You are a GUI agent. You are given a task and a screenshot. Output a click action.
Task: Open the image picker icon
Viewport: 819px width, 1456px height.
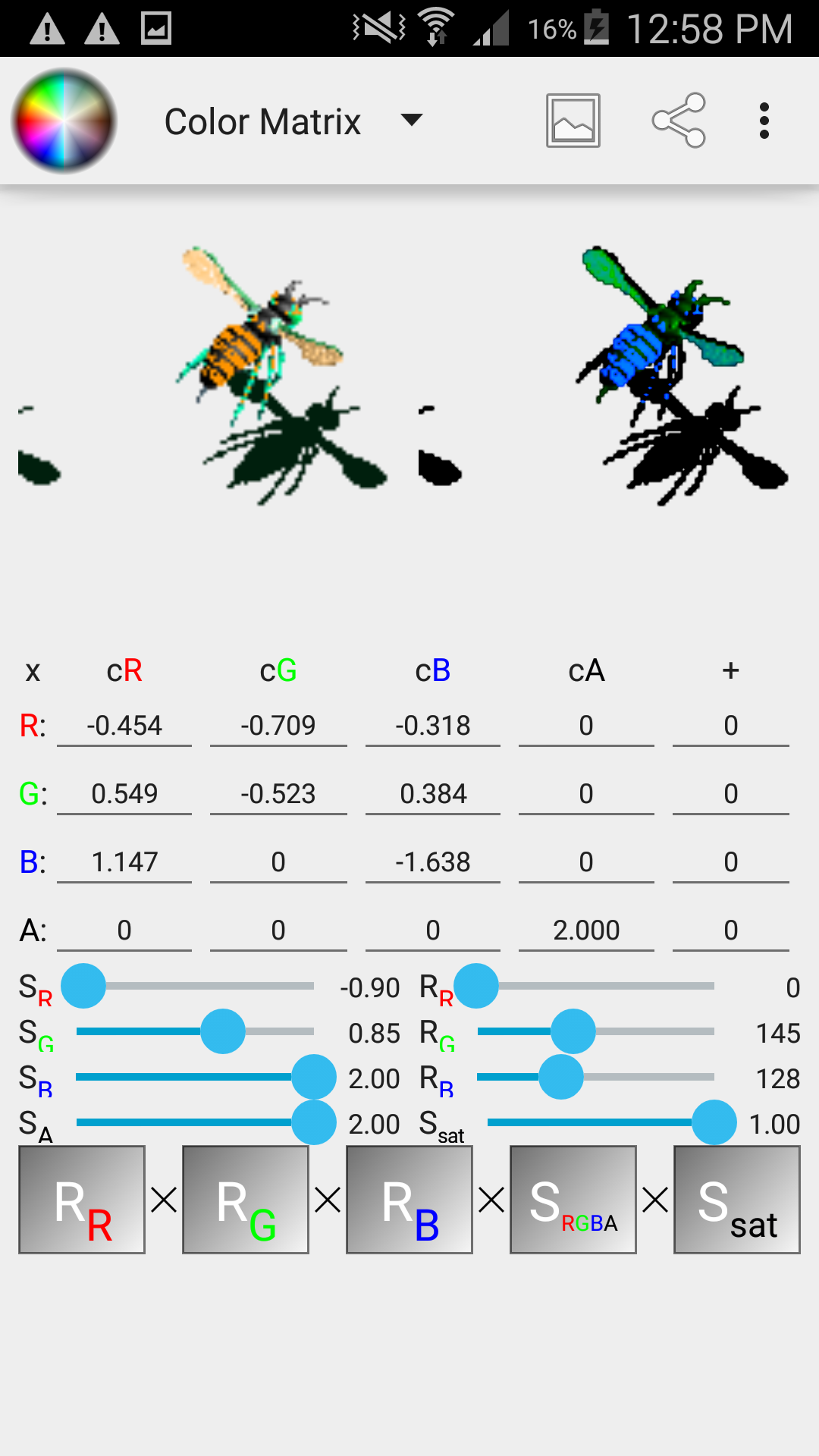[573, 121]
